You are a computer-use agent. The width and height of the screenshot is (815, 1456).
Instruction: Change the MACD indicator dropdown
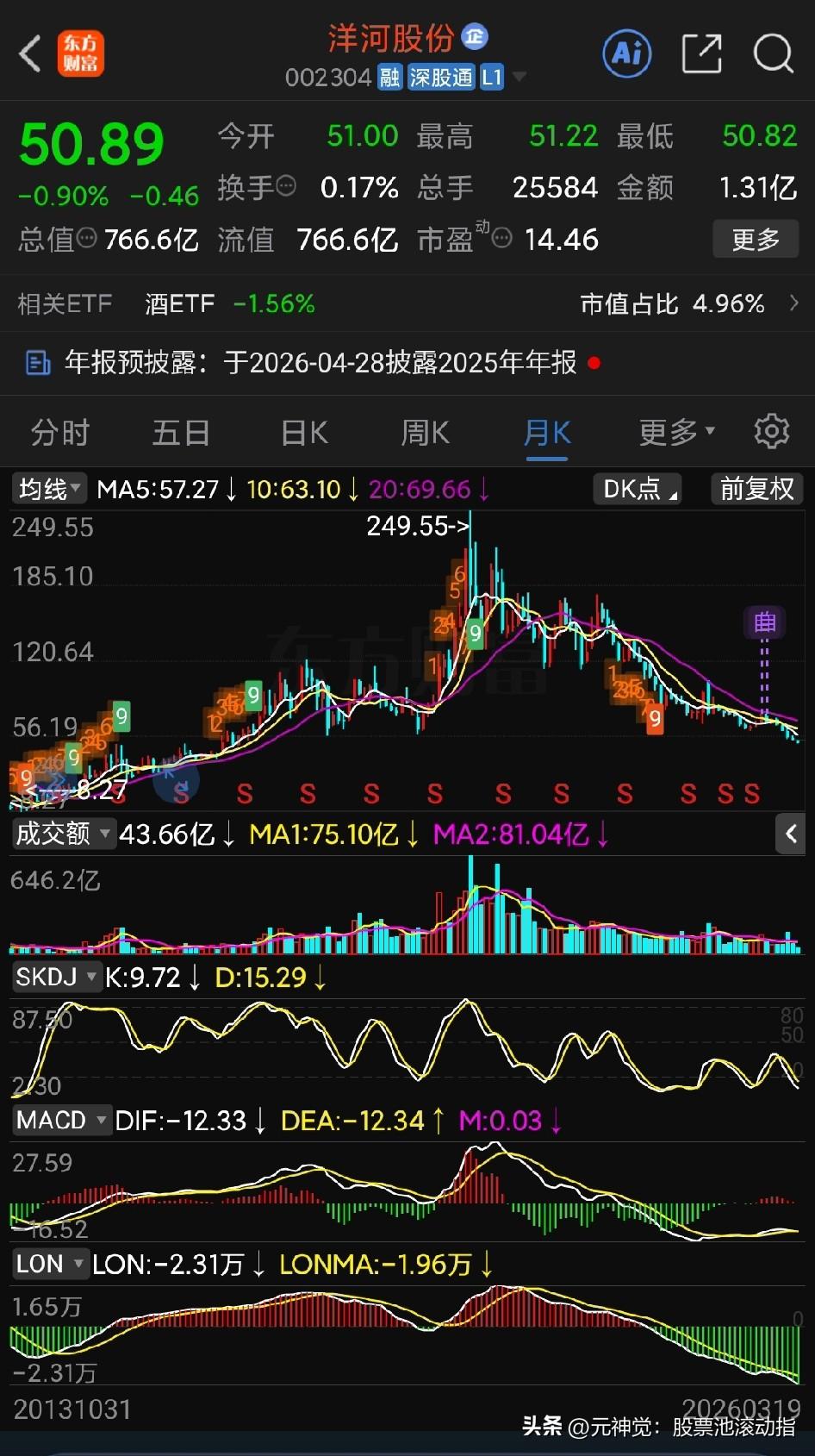(62, 1120)
